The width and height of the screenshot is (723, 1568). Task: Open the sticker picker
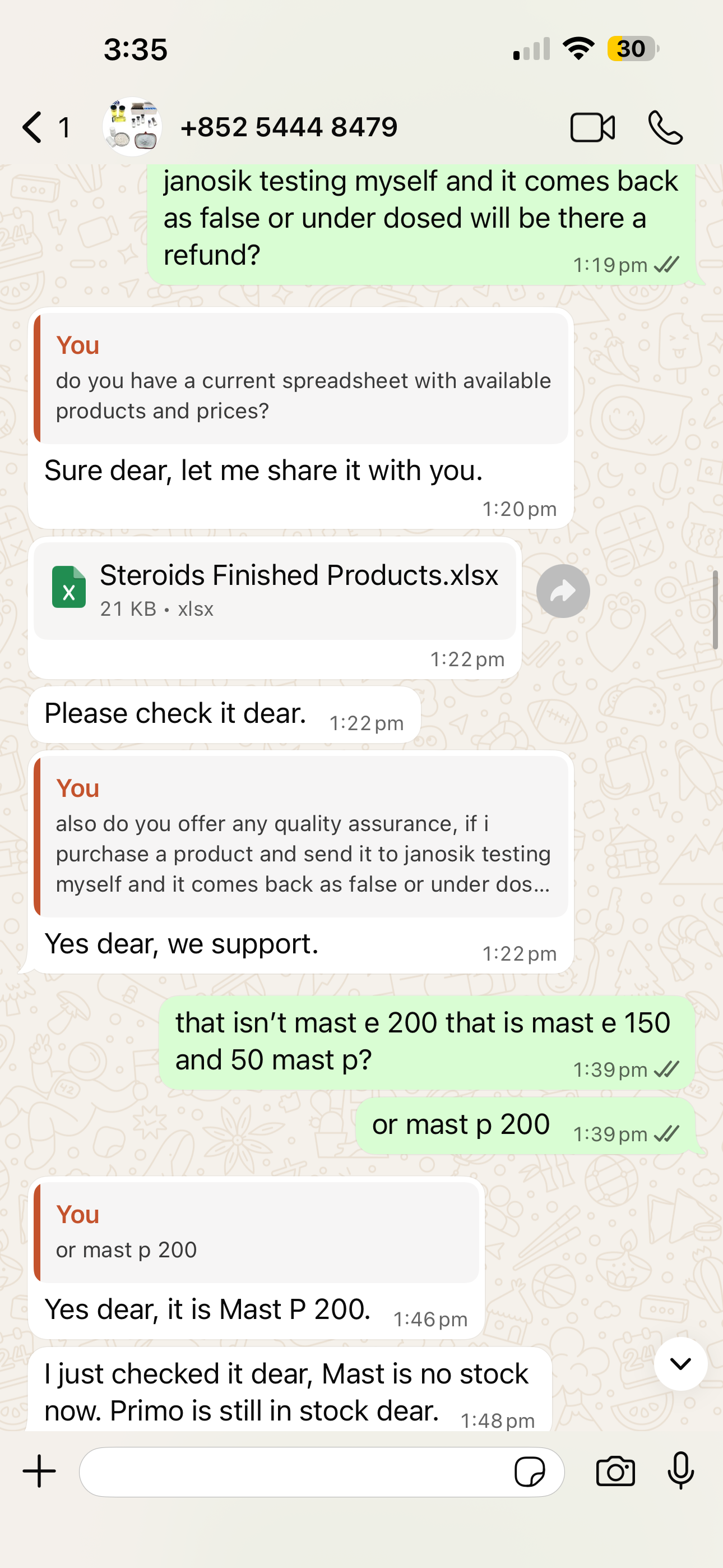(529, 1472)
